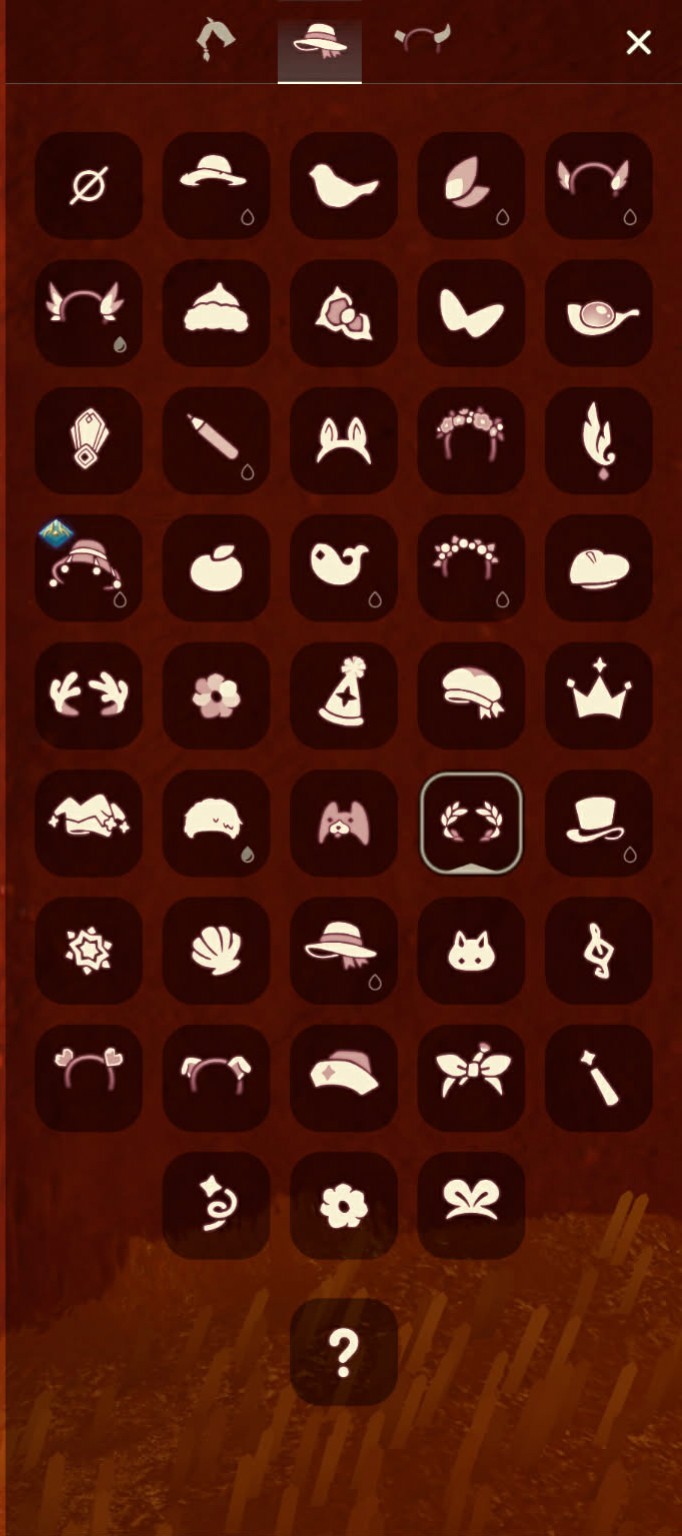Choose the top hat
The height and width of the screenshot is (1536, 682).
click(598, 823)
